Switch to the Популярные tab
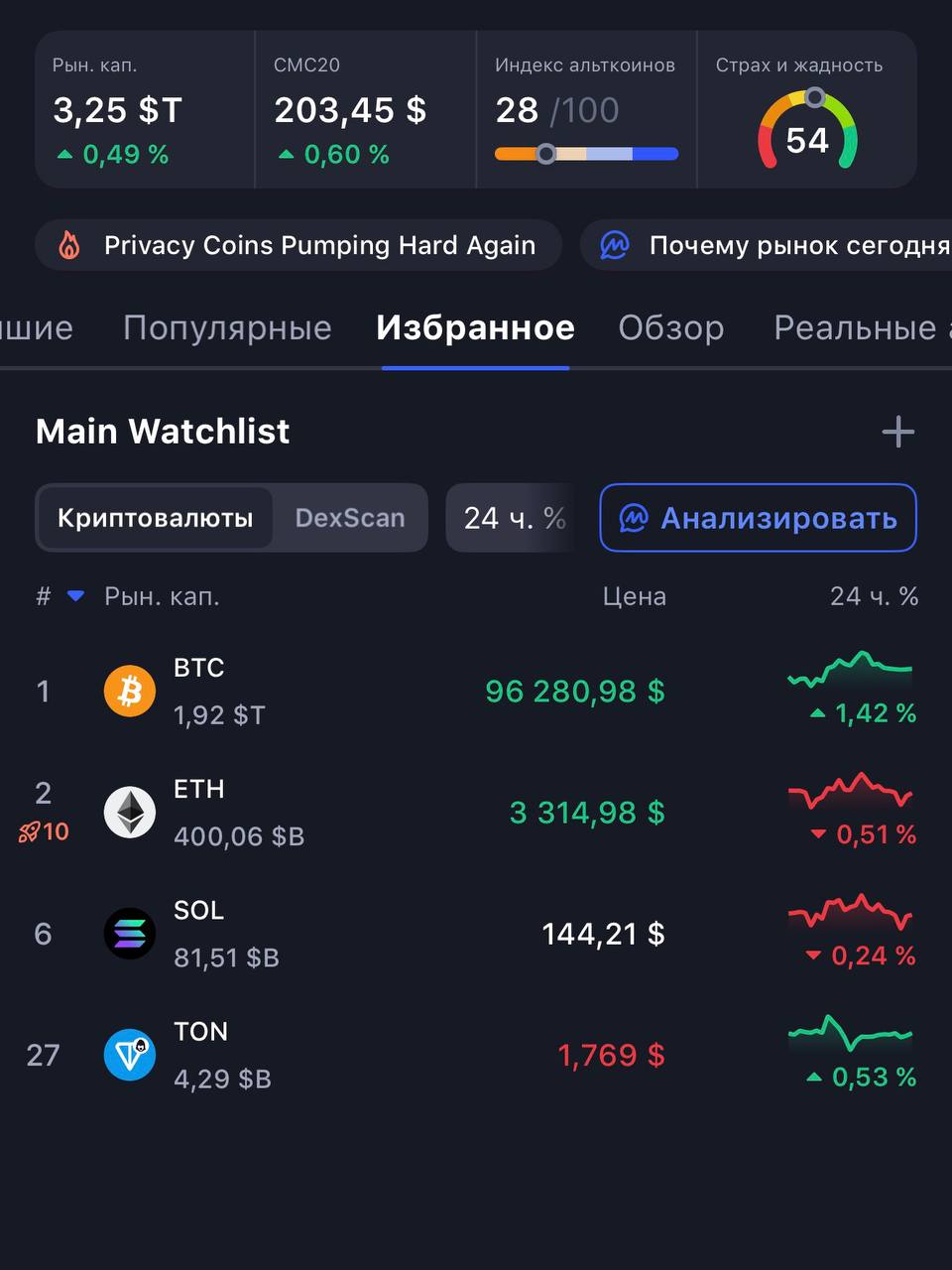952x1270 pixels. (x=227, y=327)
